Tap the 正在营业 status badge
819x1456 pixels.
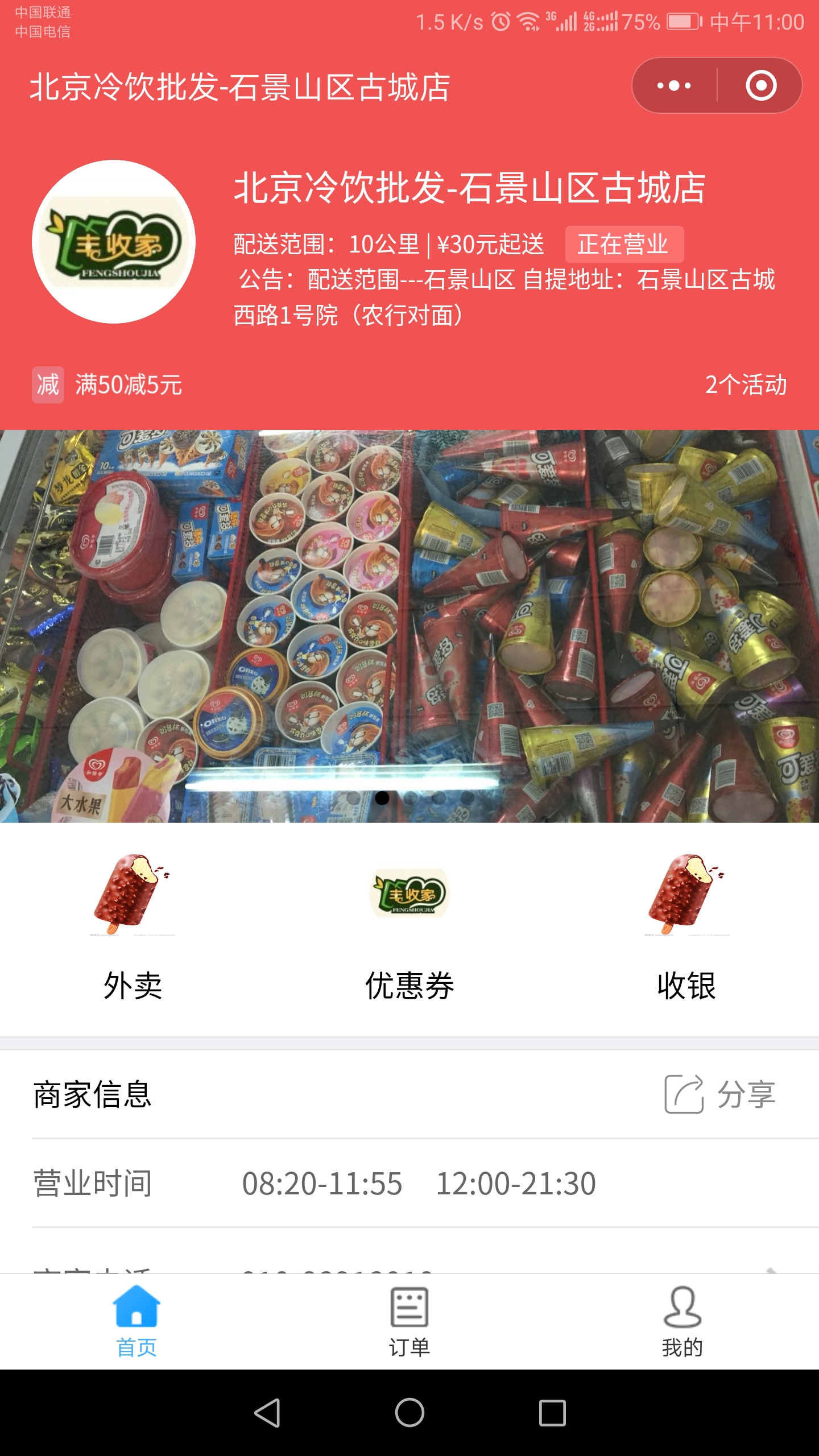tap(623, 243)
